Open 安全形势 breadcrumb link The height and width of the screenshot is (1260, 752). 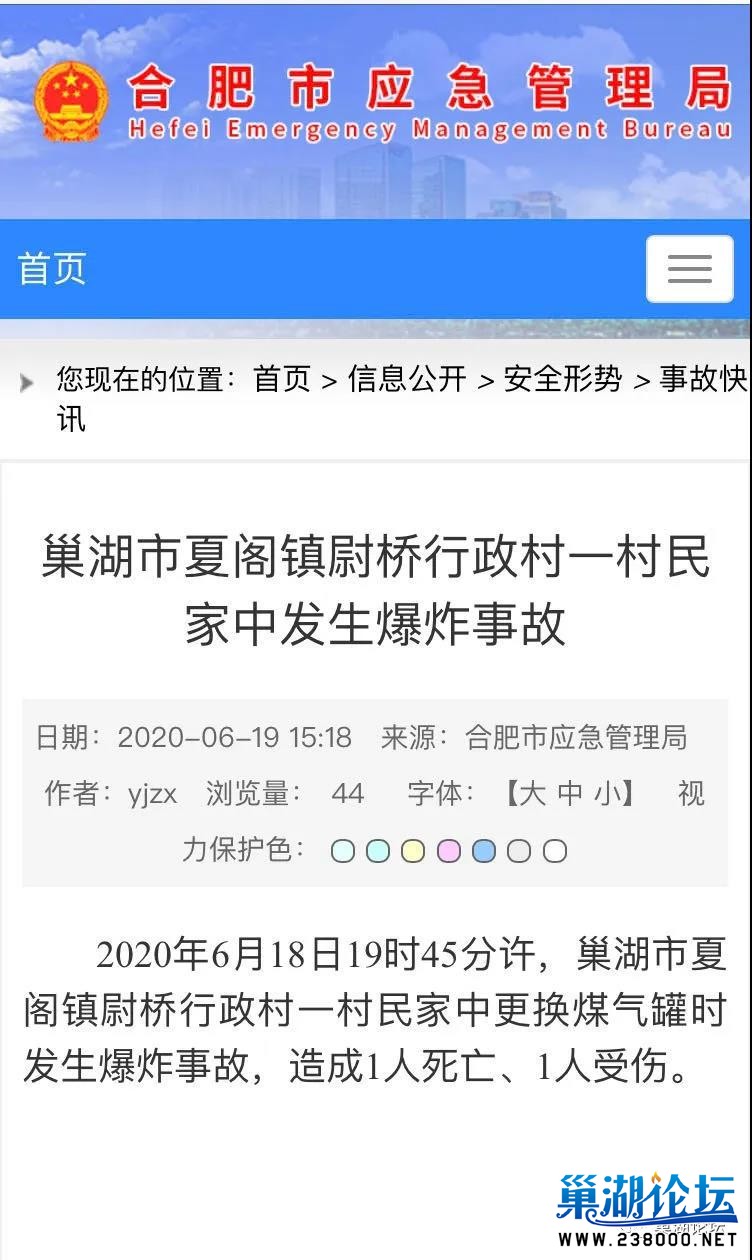pyautogui.click(x=563, y=380)
